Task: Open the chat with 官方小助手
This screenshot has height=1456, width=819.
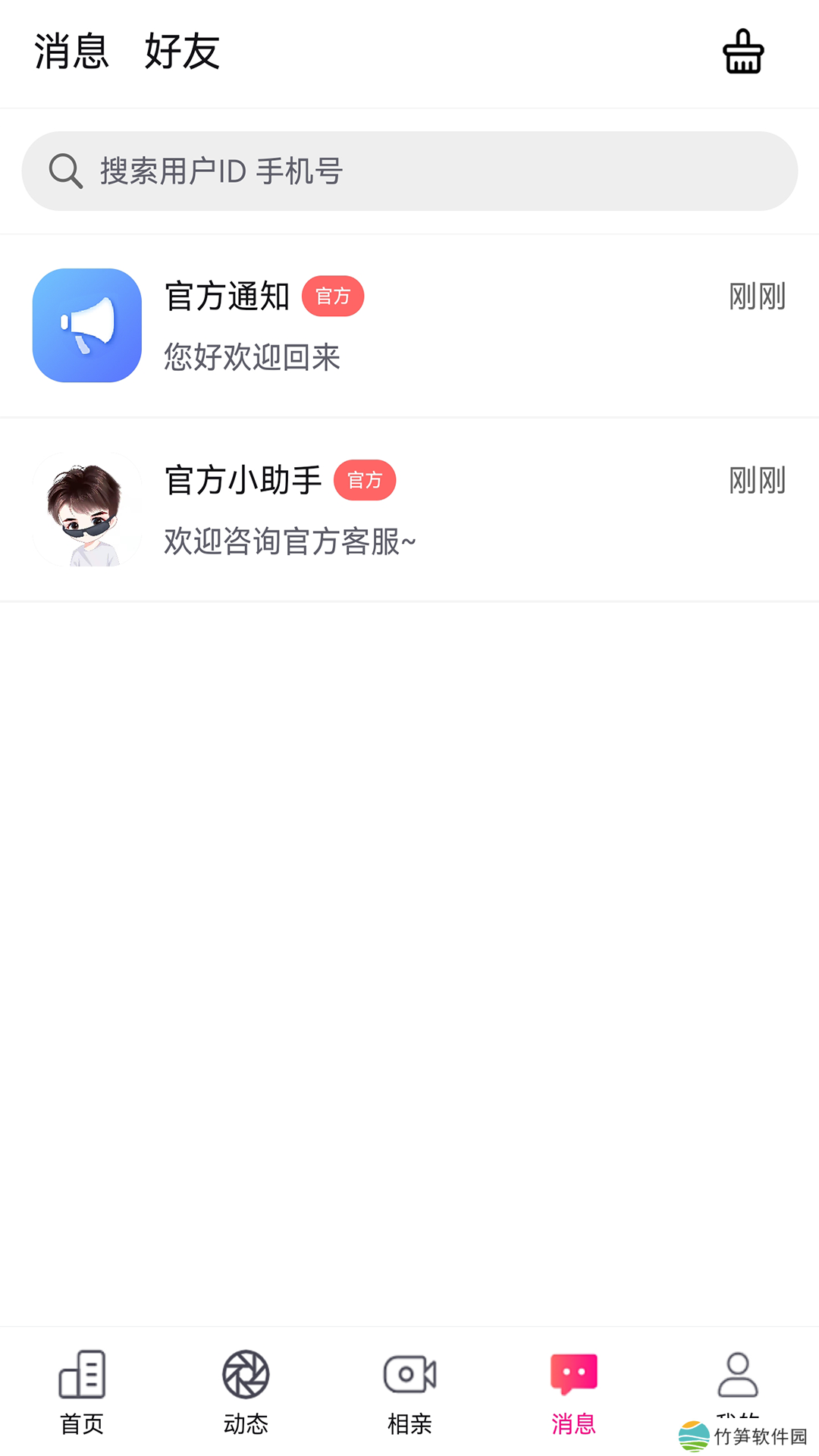Action: (x=409, y=510)
